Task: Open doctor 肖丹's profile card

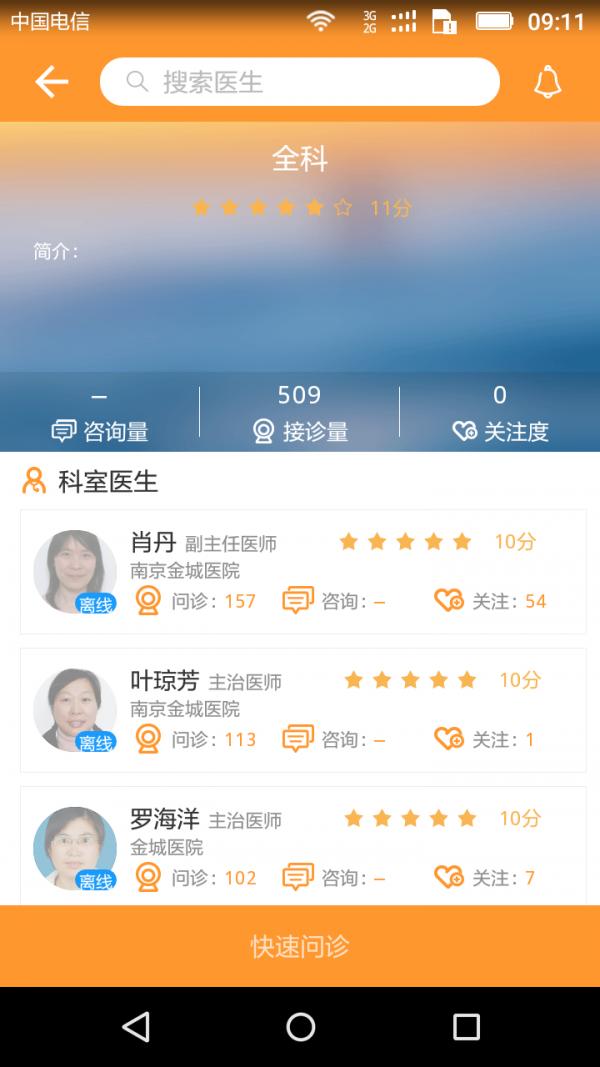Action: pyautogui.click(x=302, y=572)
